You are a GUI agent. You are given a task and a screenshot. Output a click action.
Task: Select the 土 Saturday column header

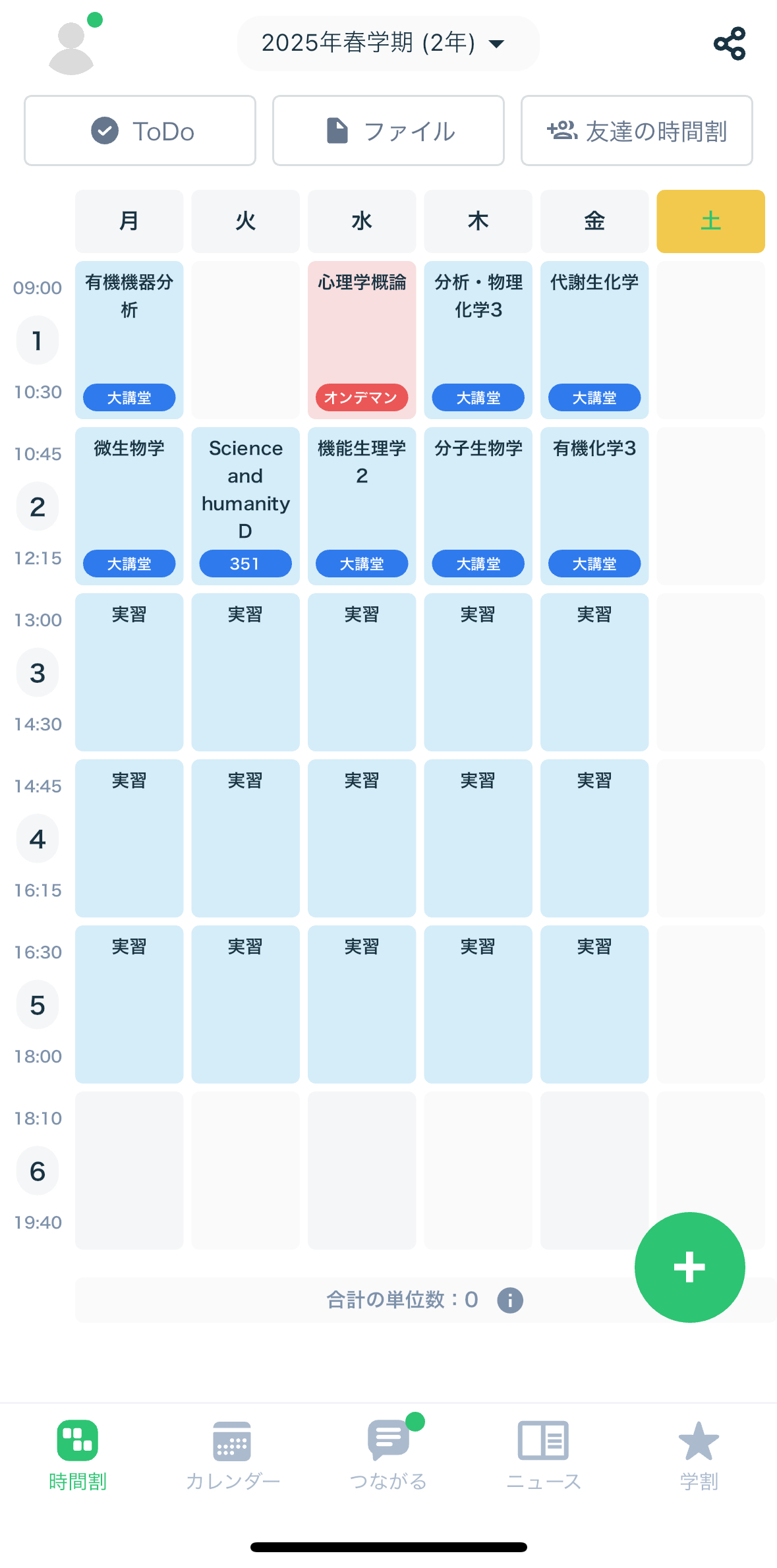(x=710, y=221)
